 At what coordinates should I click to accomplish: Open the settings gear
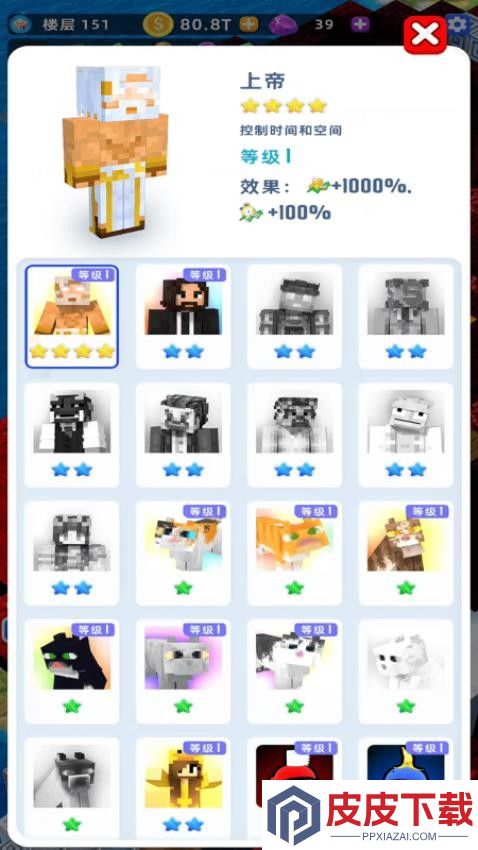pyautogui.click(x=458, y=24)
